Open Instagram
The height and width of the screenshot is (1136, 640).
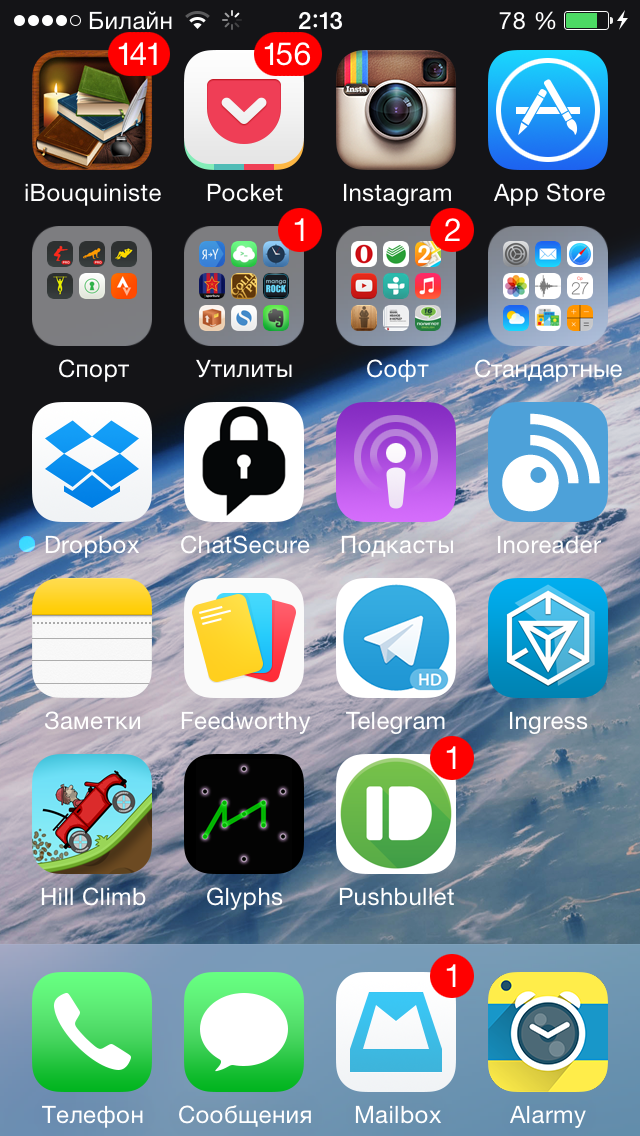396,110
